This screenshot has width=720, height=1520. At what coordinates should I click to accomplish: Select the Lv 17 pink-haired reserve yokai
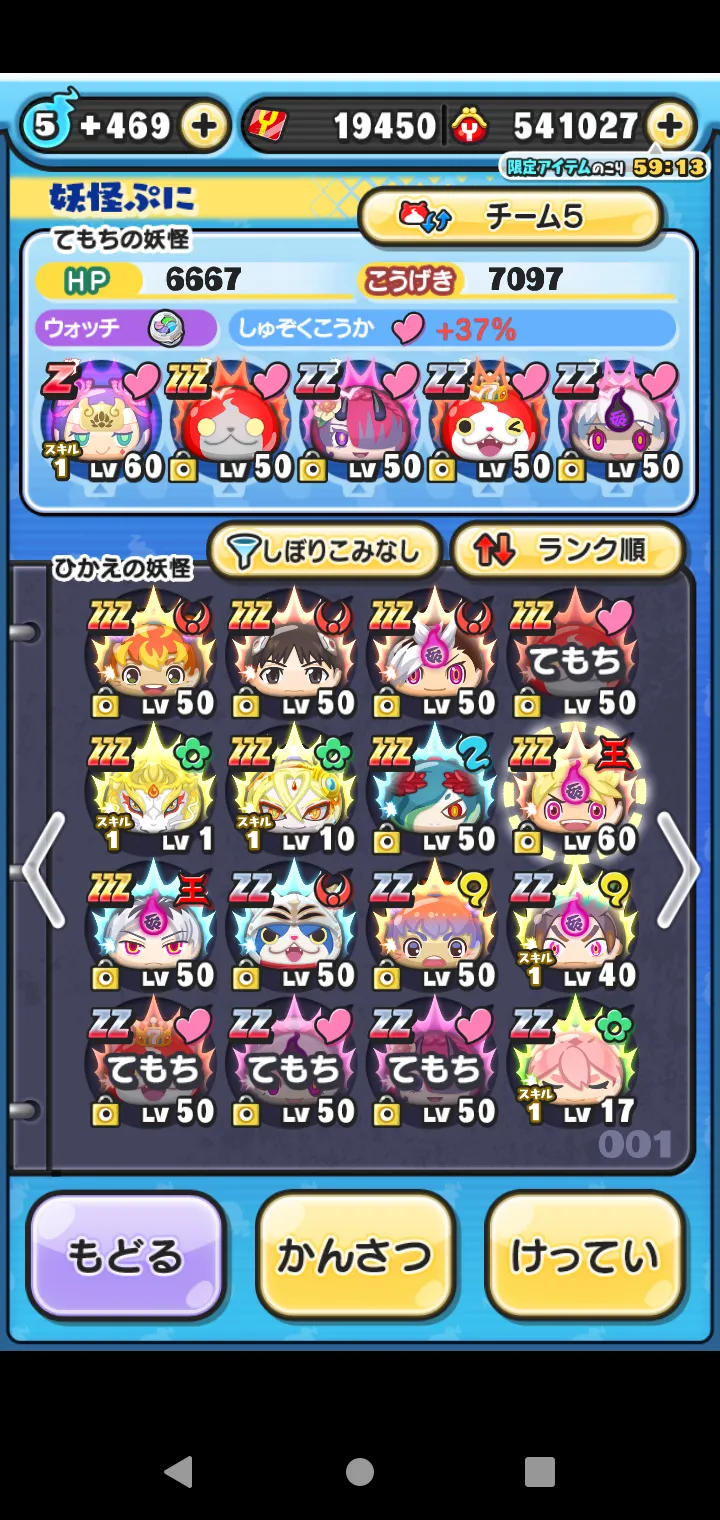[574, 1064]
